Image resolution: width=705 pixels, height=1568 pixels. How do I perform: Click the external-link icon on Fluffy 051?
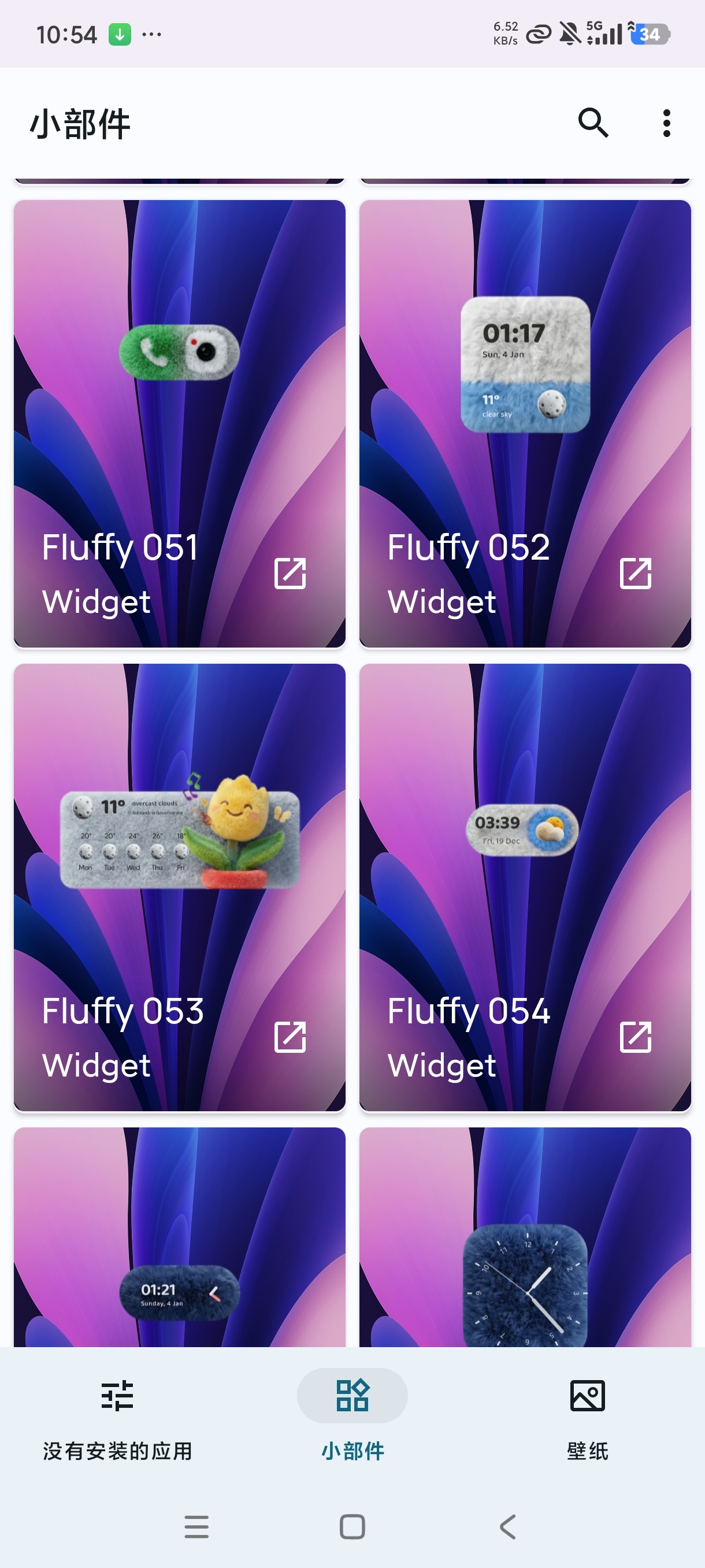coord(290,573)
